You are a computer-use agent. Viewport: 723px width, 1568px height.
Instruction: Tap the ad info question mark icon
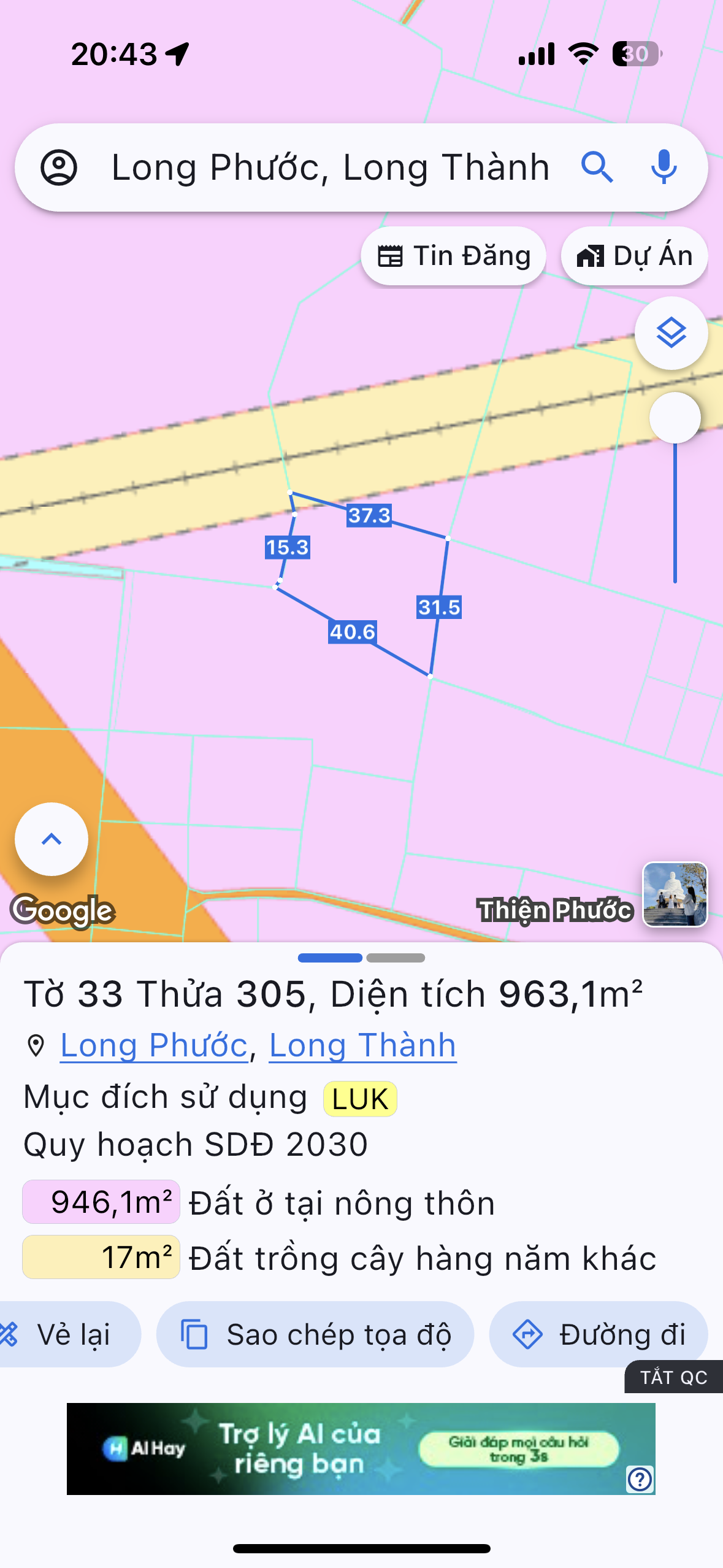pos(640,1479)
